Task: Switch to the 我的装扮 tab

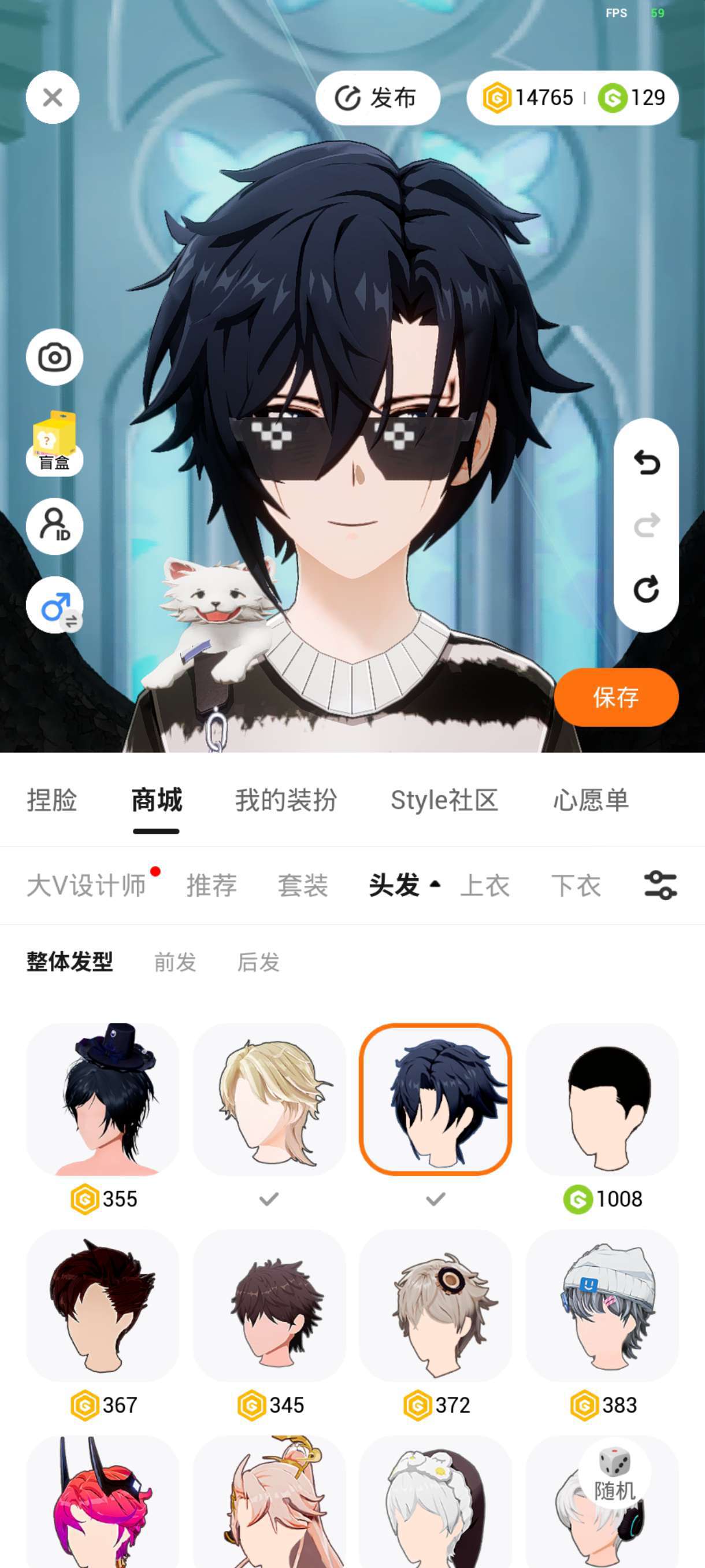Action: (x=286, y=800)
